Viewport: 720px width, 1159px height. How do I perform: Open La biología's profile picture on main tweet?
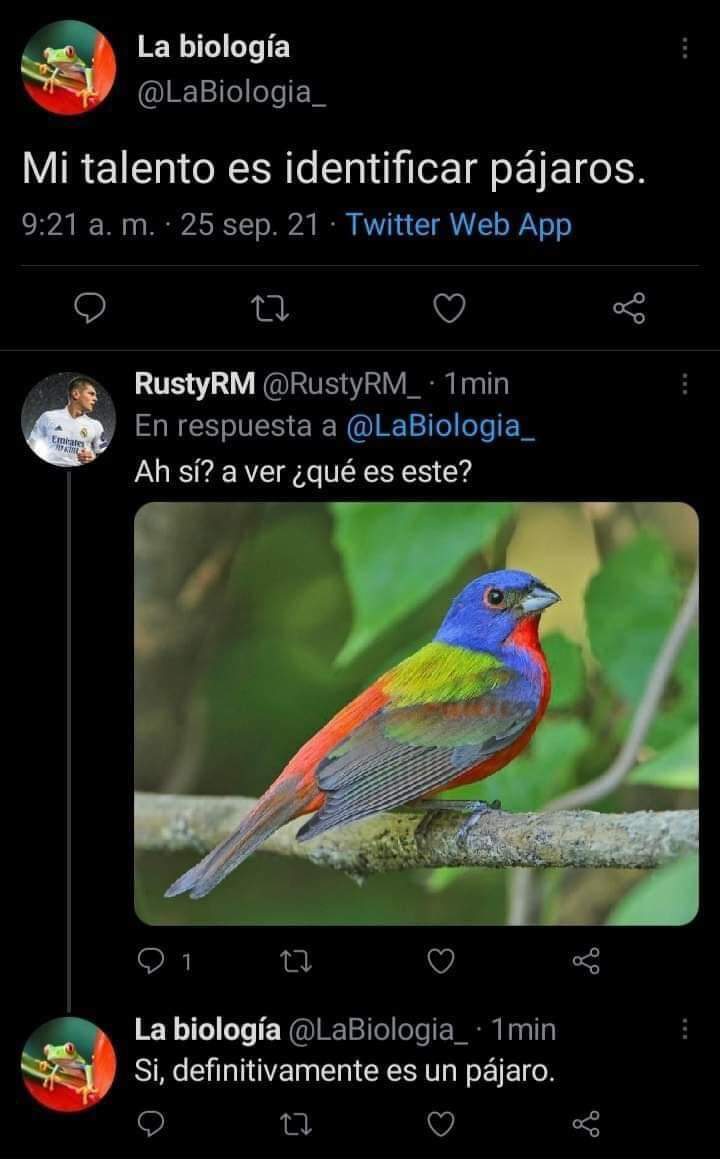(68, 66)
